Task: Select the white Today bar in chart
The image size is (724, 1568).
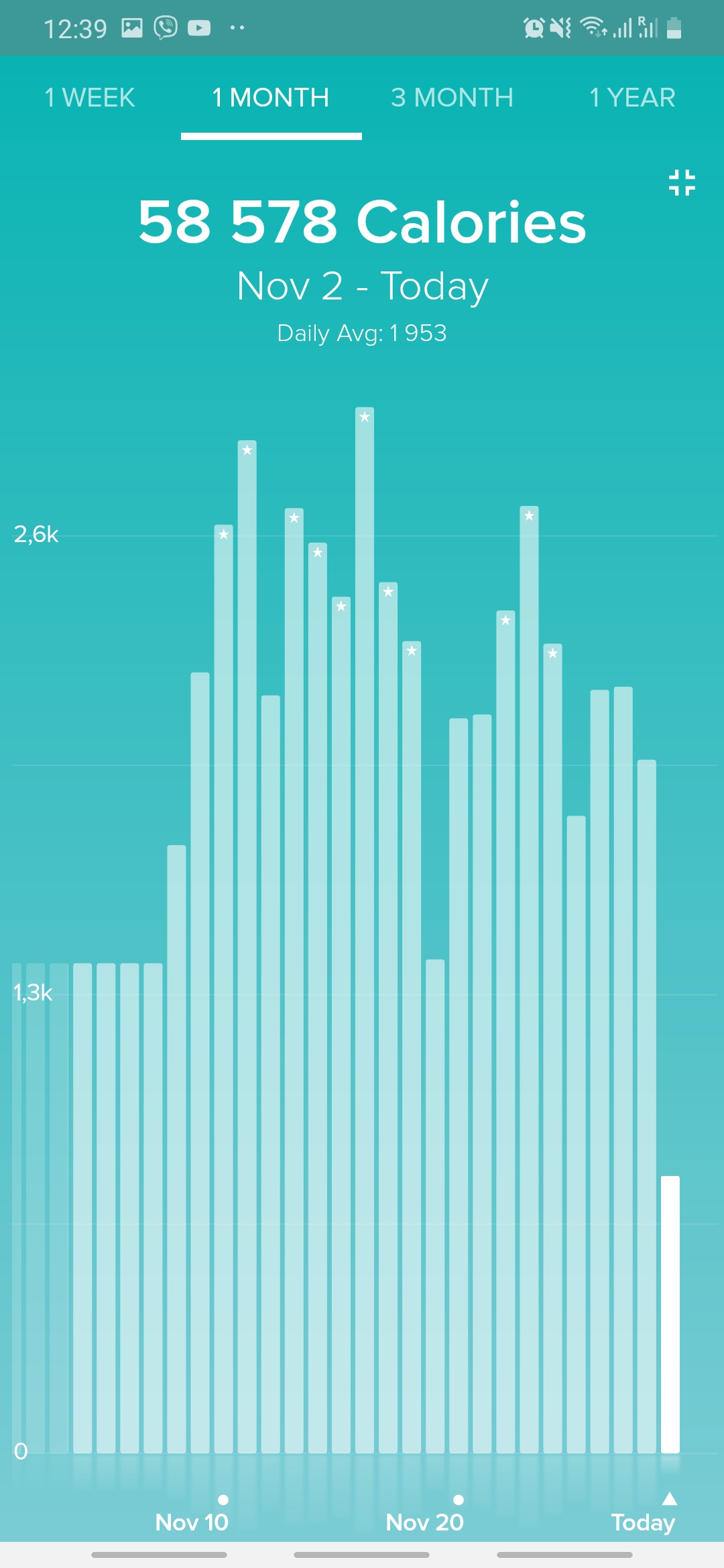Action: tap(670, 1313)
